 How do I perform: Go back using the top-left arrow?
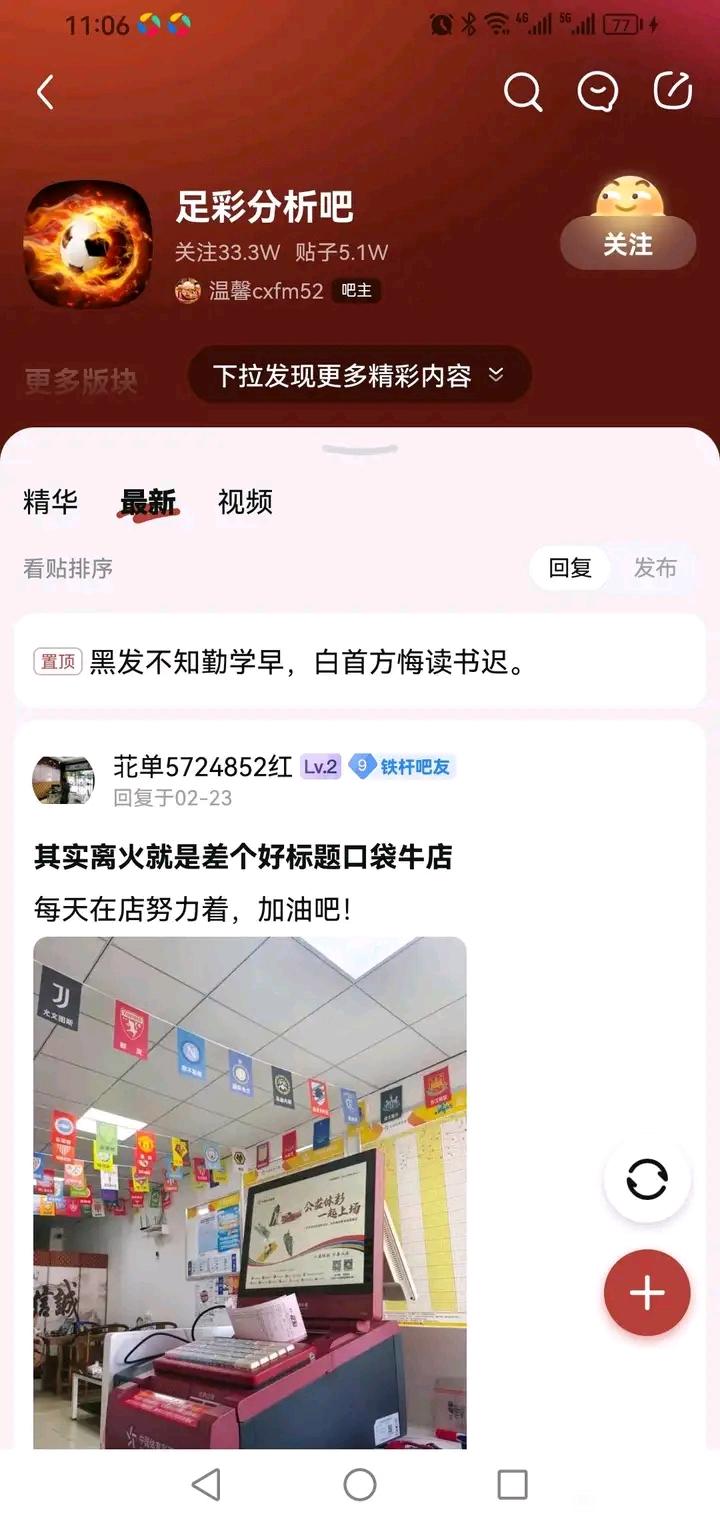45,93
